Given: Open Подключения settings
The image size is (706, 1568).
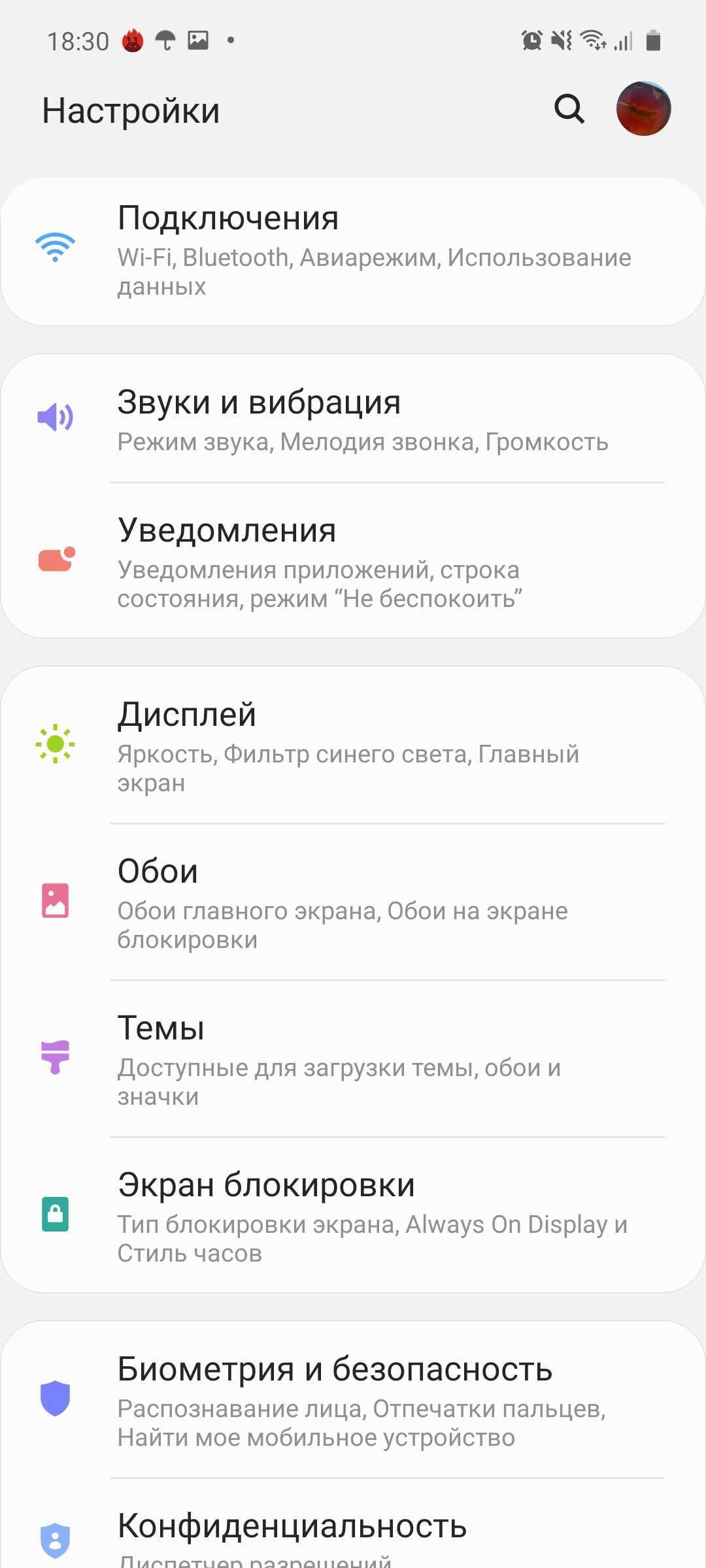Looking at the screenshot, I should [x=353, y=251].
